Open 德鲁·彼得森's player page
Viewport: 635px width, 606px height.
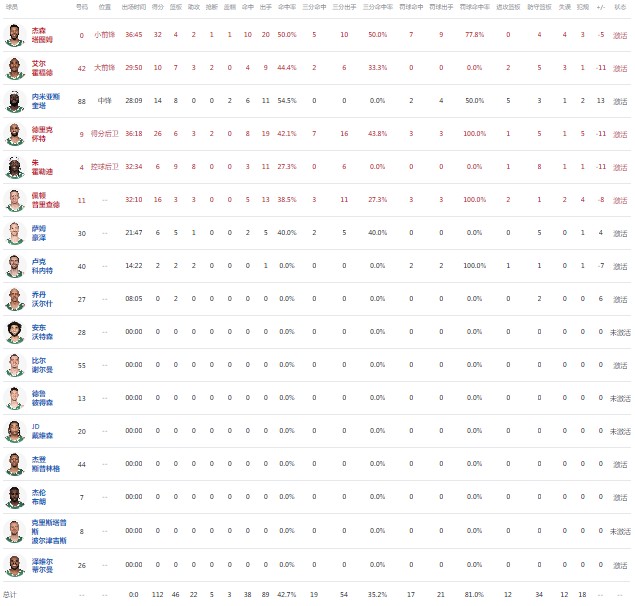[x=39, y=398]
